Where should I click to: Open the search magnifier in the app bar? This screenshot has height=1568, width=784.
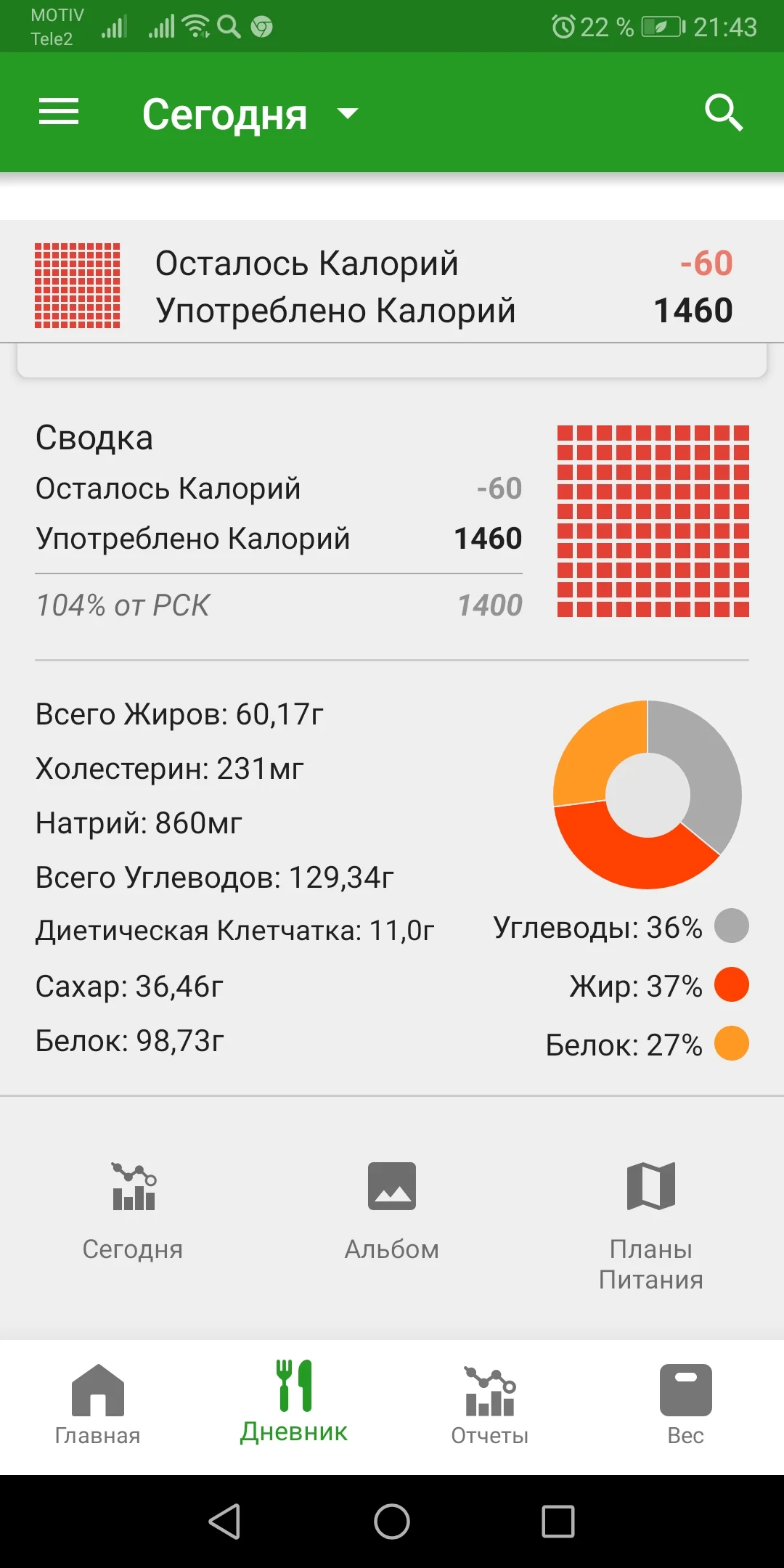point(724,113)
